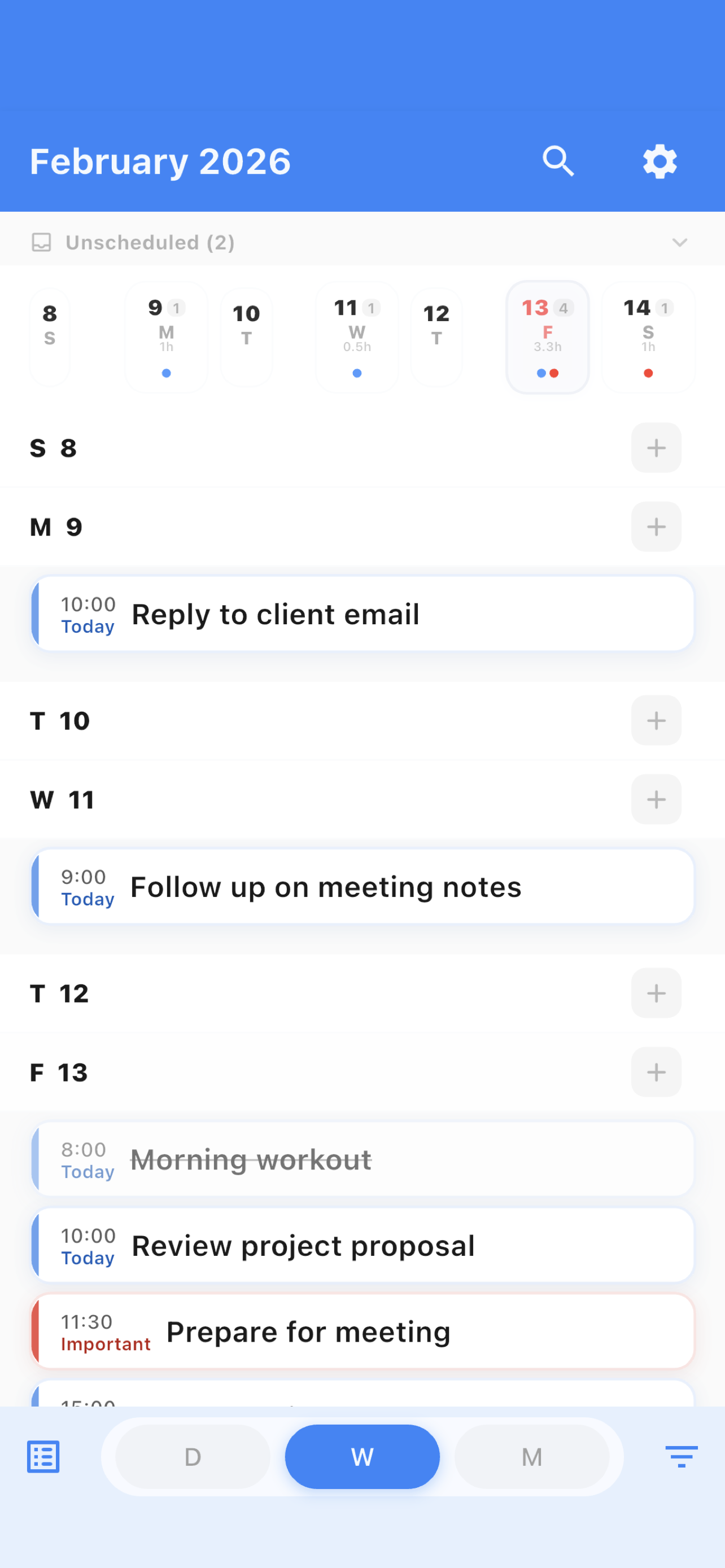Viewport: 725px width, 1568px height.
Task: Add a task to Sunday 8
Action: click(x=656, y=448)
